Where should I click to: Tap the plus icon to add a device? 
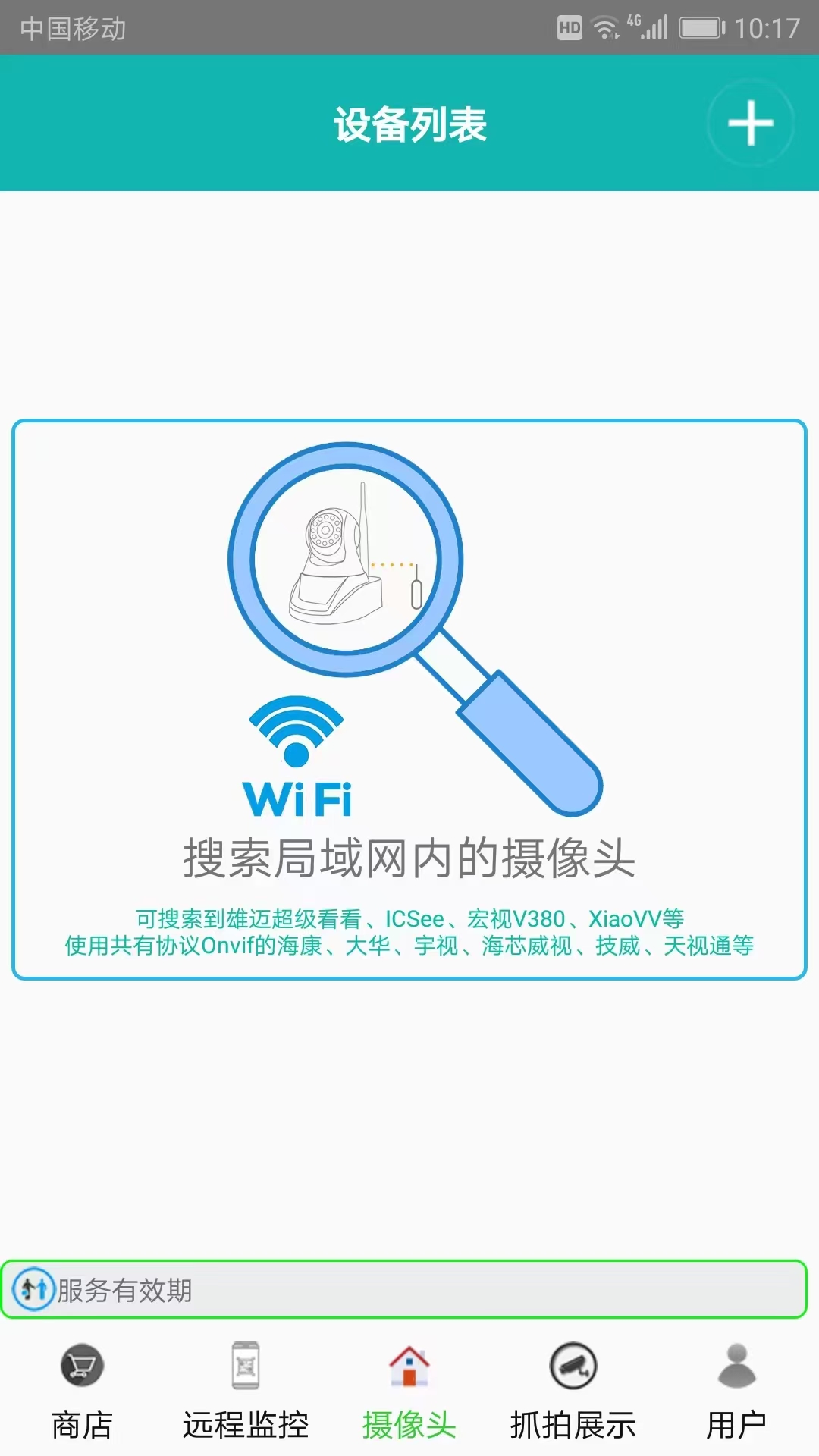pyautogui.click(x=750, y=123)
